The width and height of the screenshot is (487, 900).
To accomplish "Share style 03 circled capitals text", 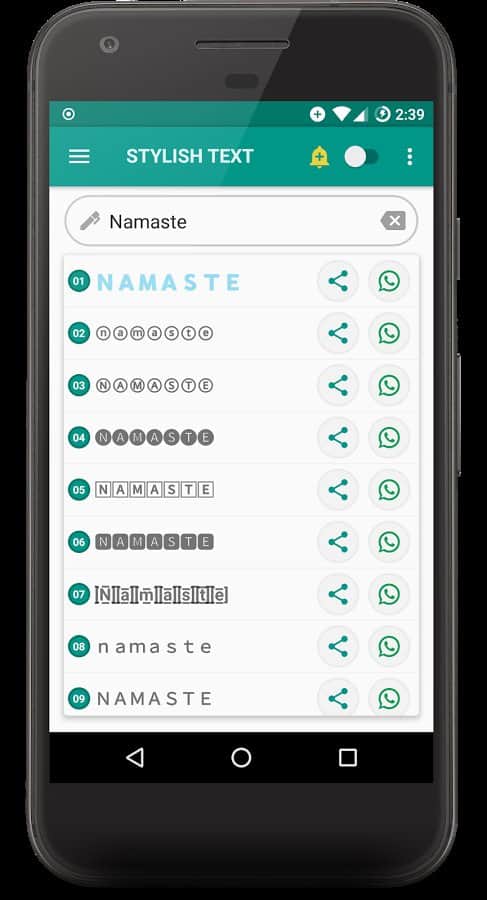I will click(x=338, y=386).
